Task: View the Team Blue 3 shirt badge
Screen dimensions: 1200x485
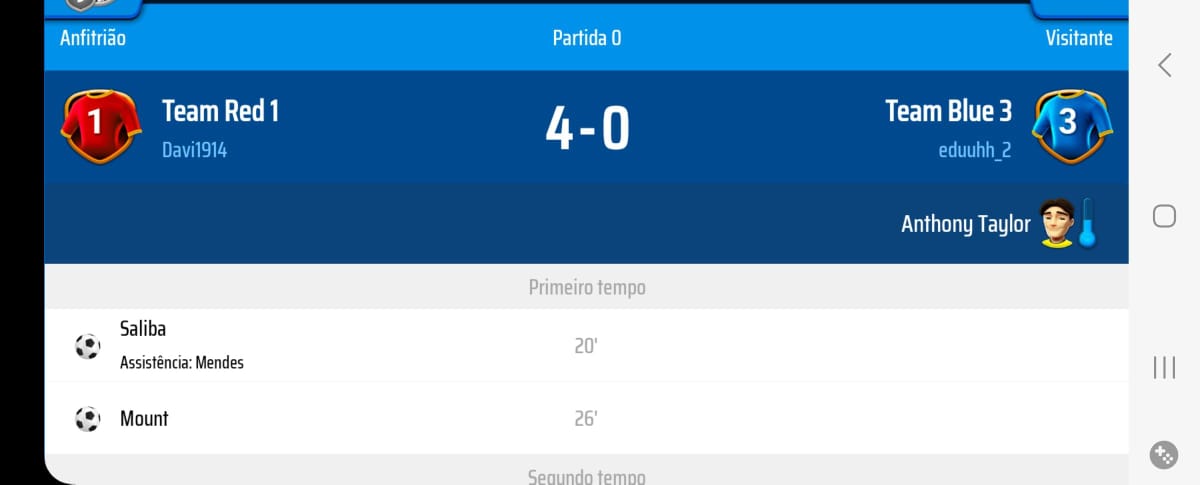Action: (1072, 125)
